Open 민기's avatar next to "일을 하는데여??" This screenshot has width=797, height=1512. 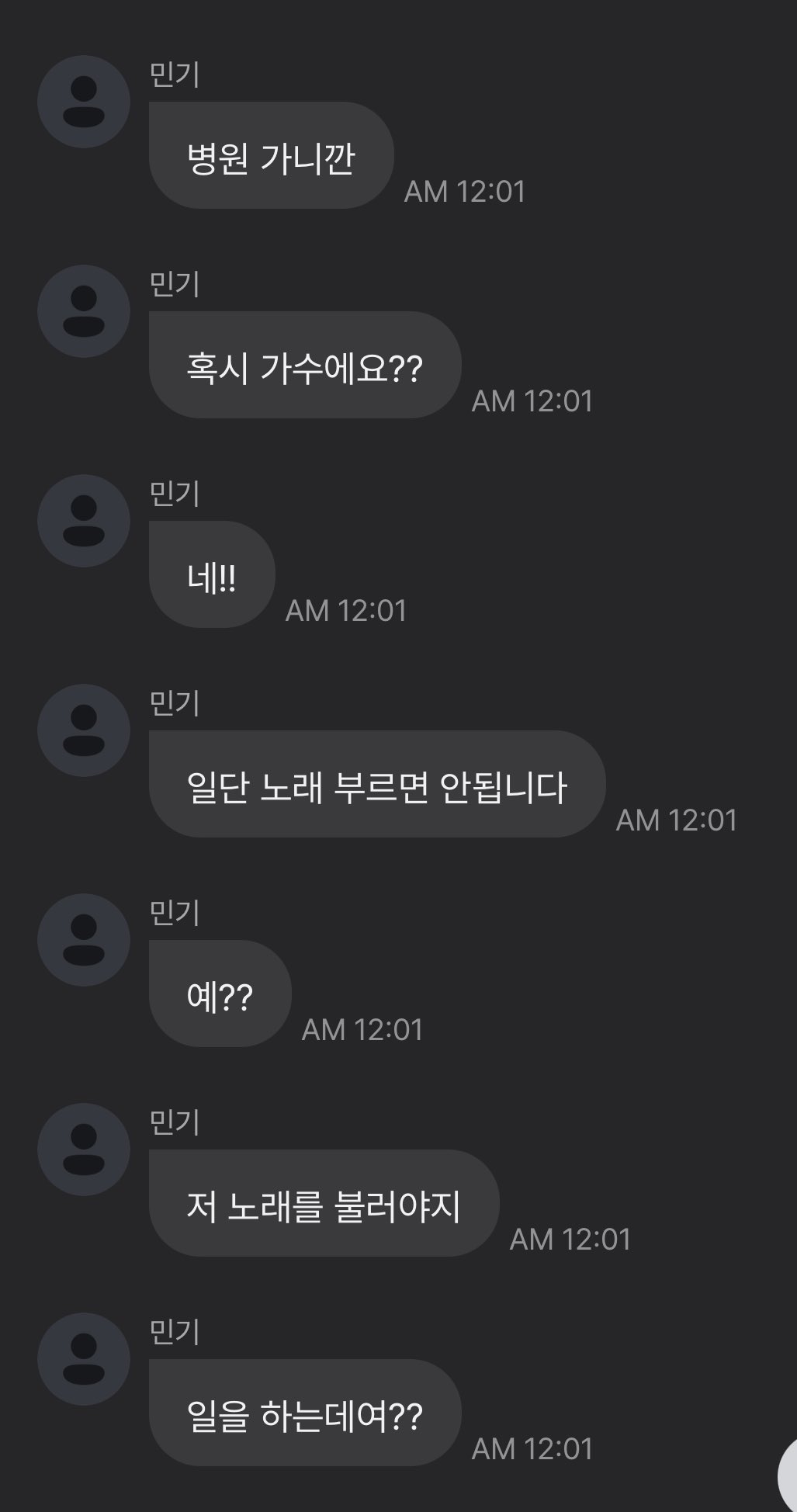[x=83, y=1359]
